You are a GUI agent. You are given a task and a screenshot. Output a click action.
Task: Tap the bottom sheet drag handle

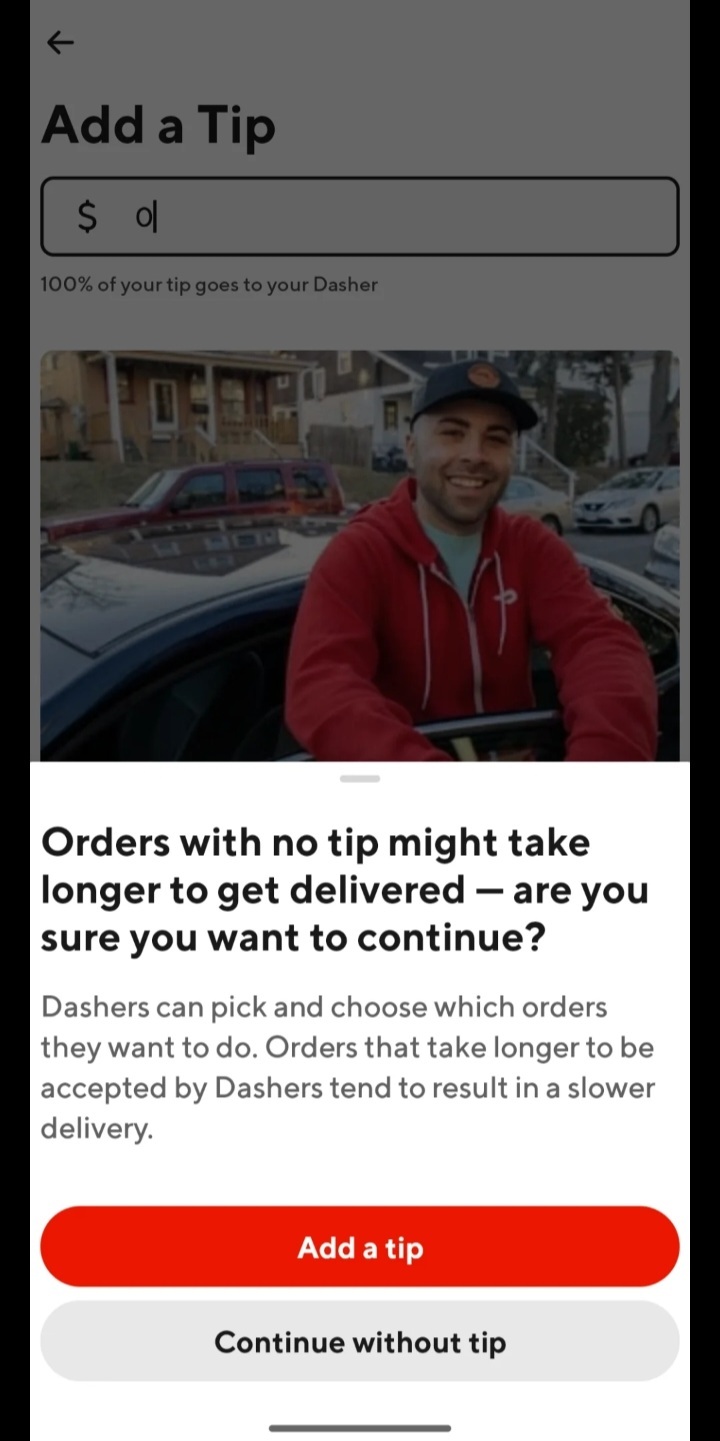tap(360, 778)
